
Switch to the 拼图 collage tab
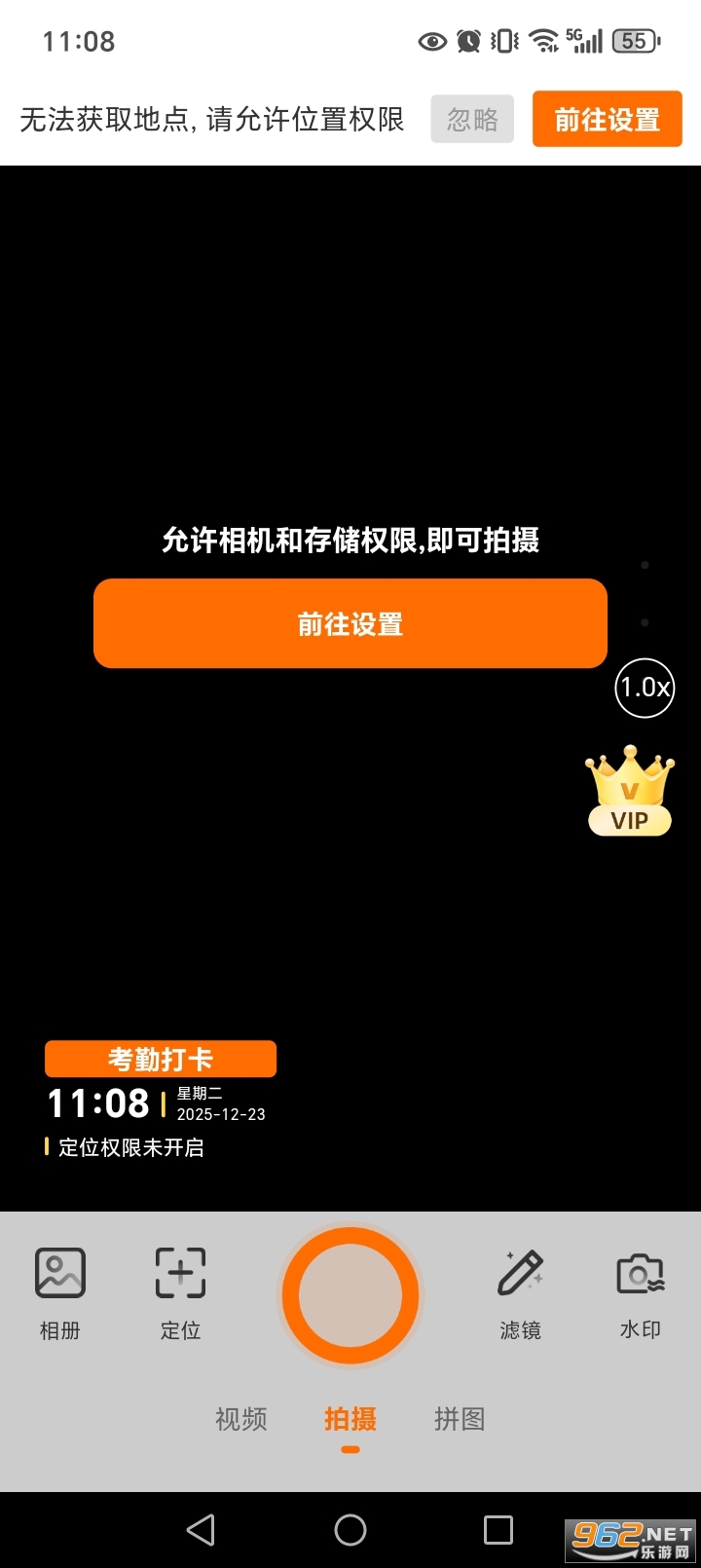(459, 1421)
